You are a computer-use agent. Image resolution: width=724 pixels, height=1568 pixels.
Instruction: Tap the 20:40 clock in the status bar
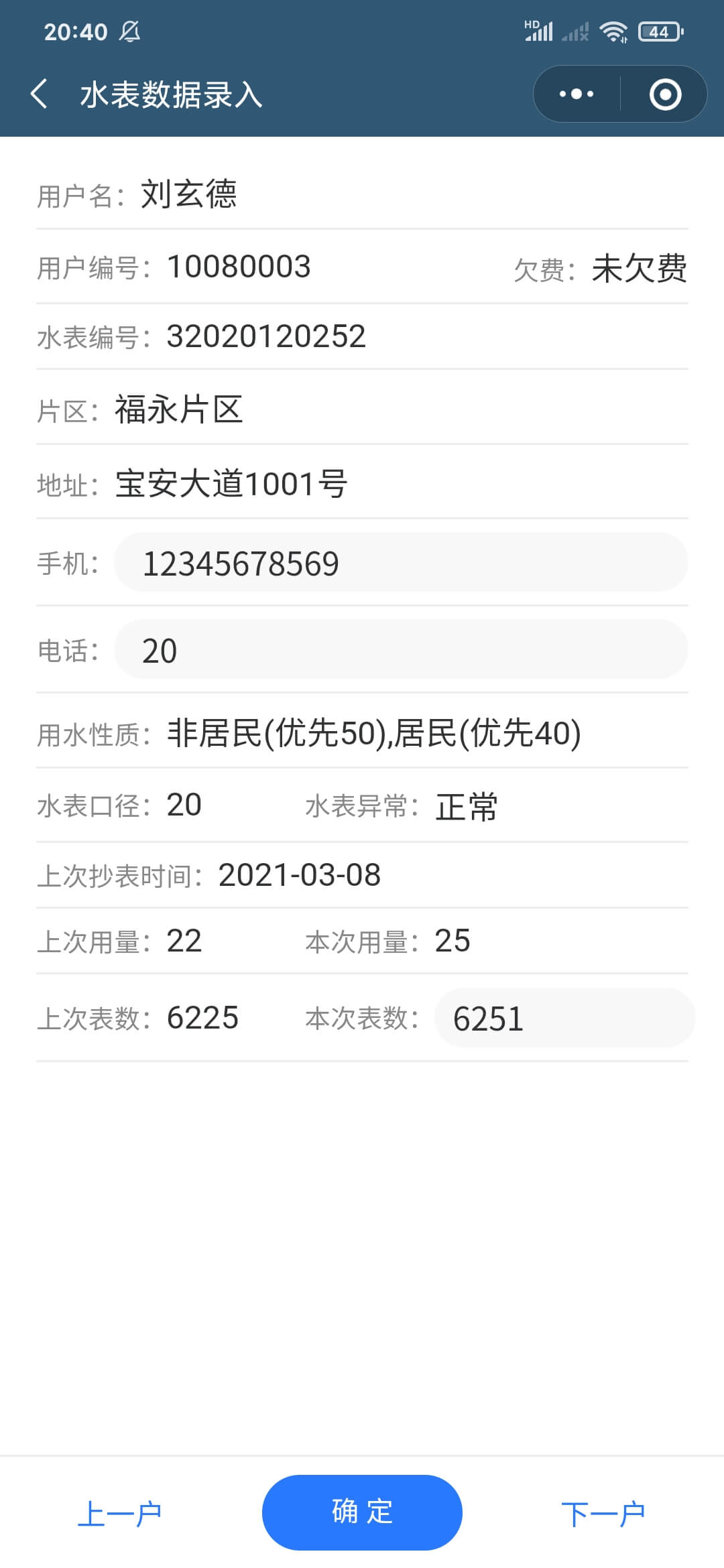pyautogui.click(x=75, y=29)
